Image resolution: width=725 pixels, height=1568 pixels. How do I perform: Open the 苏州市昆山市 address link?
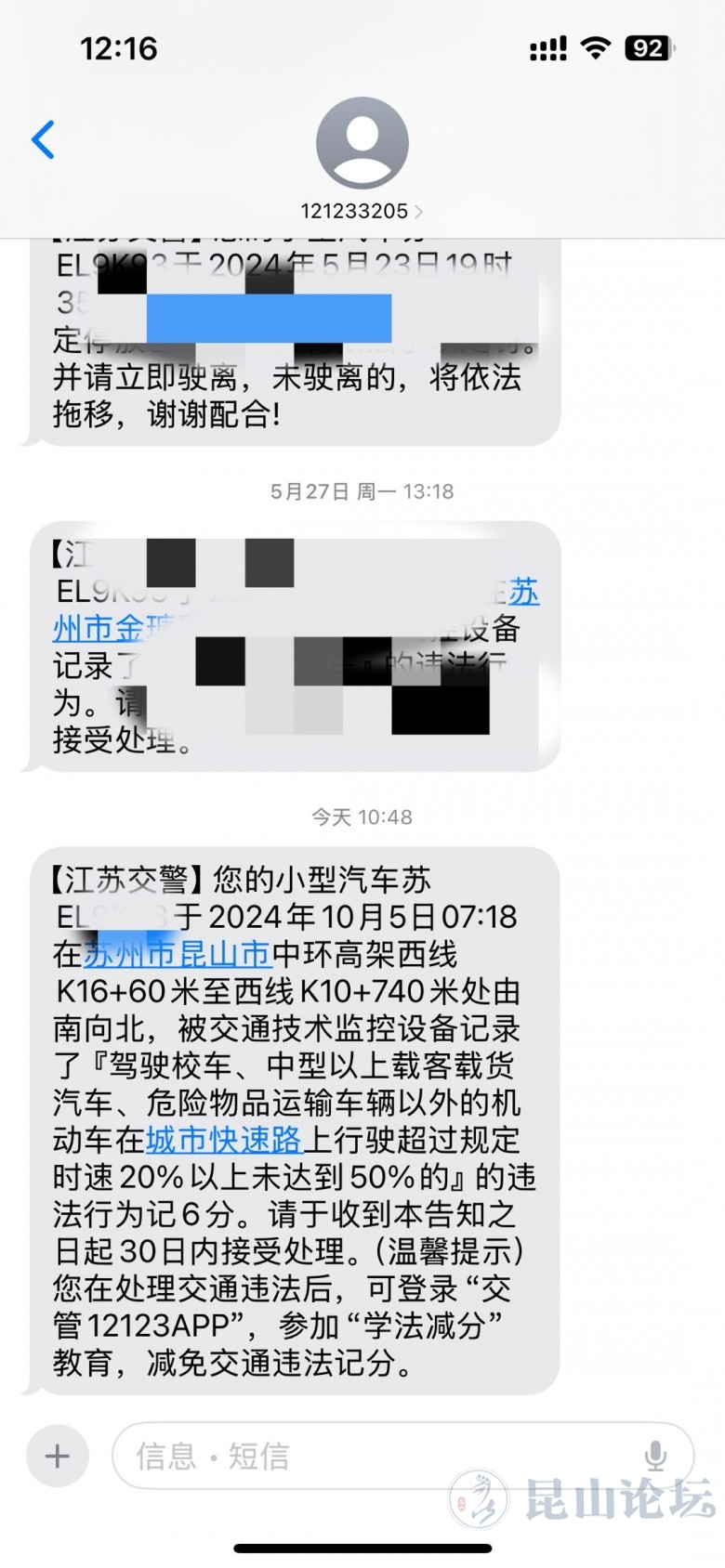[x=178, y=954]
